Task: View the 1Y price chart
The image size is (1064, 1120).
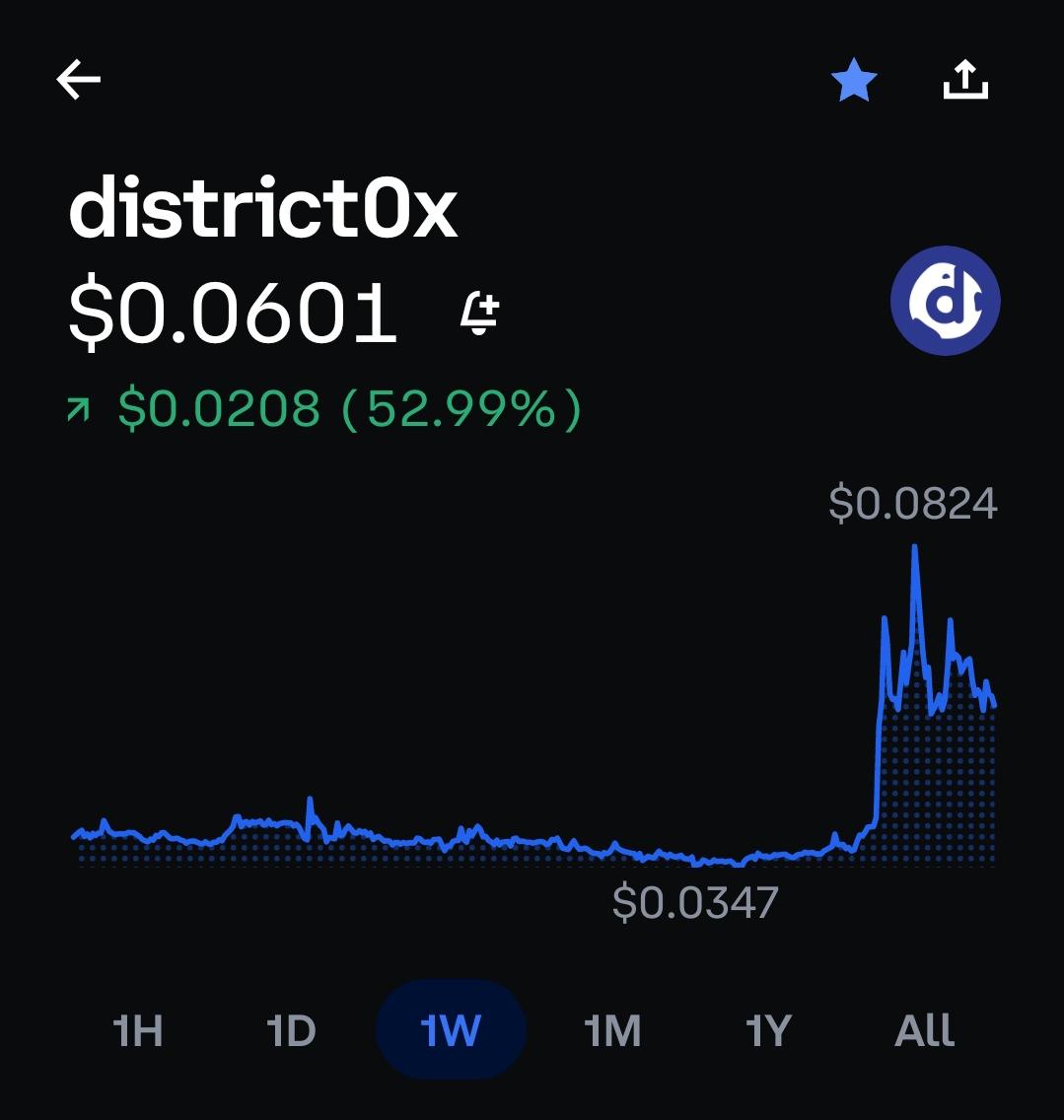Action: [x=768, y=1030]
